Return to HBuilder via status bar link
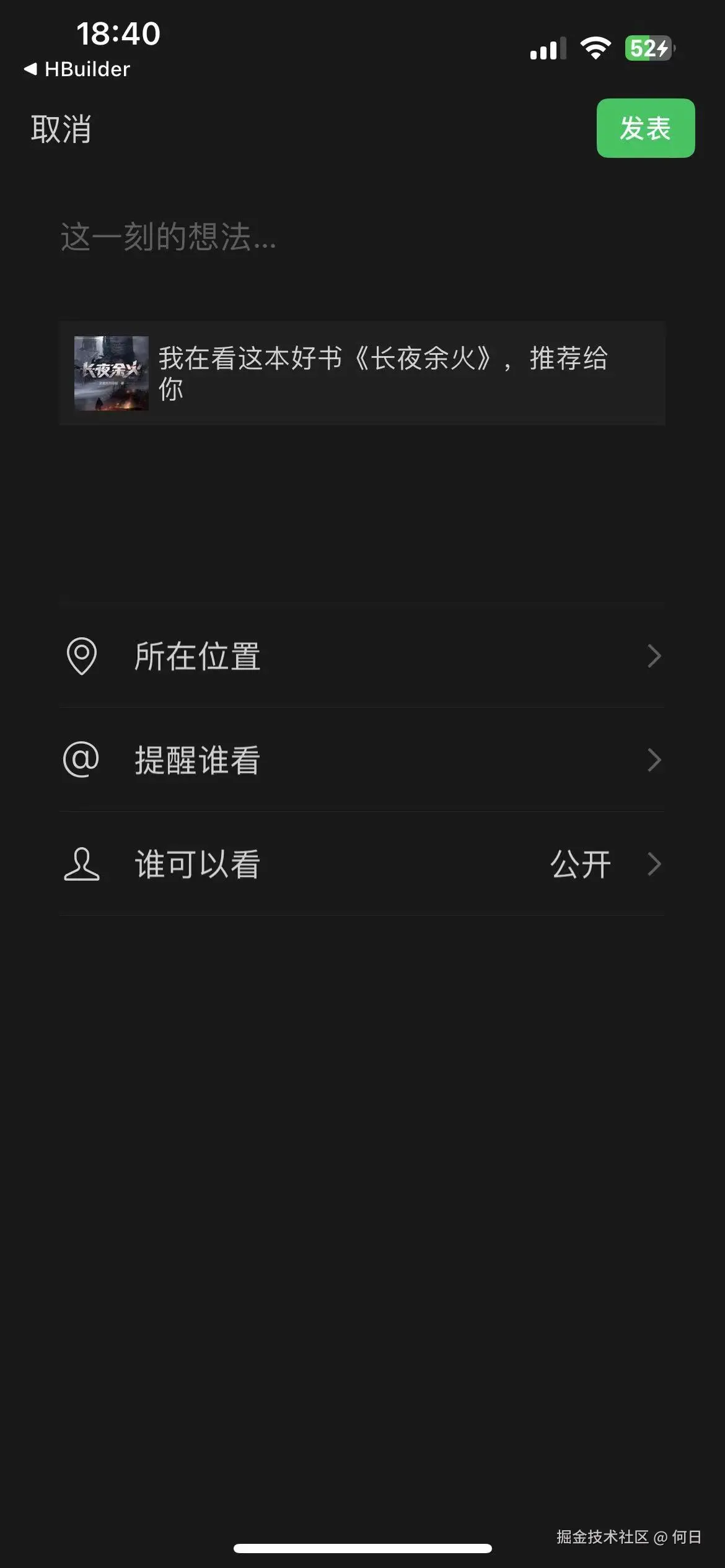 [77, 69]
